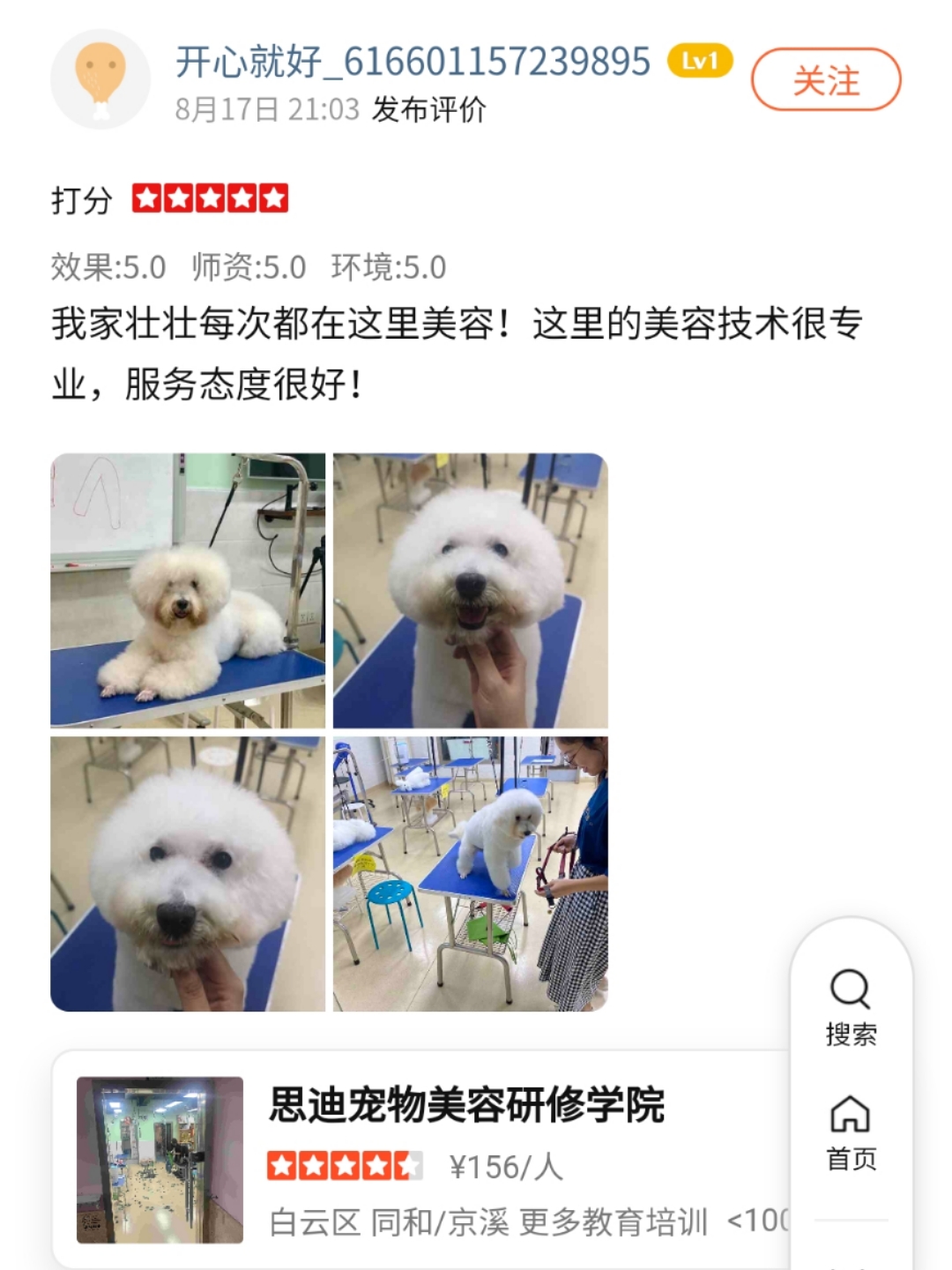
Task: Open reviewer's chicken-leg avatar
Action: tap(100, 78)
